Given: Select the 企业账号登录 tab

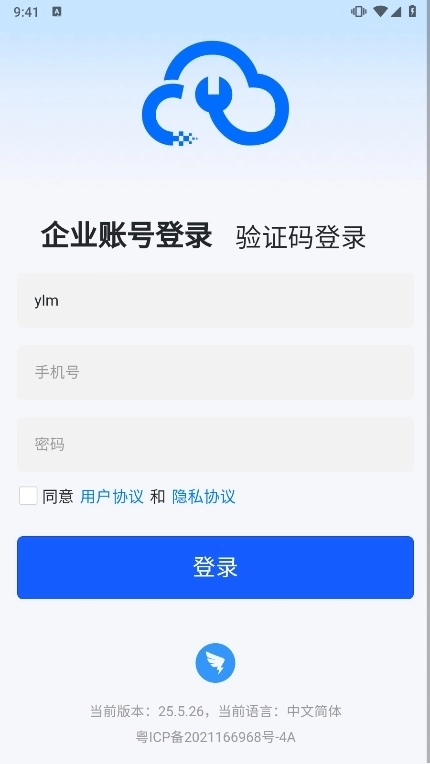Looking at the screenshot, I should pyautogui.click(x=127, y=235).
